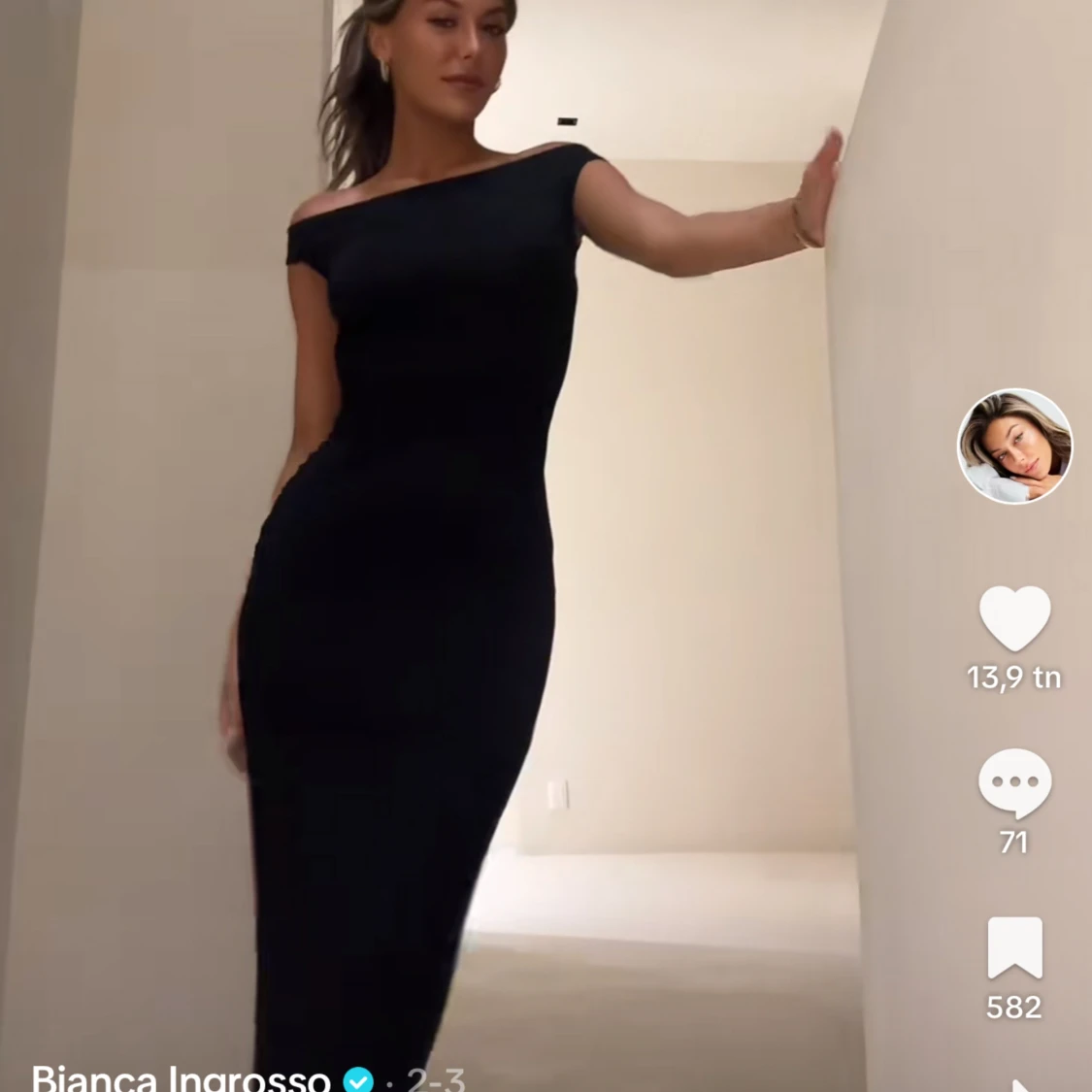Like this video with the heart

pos(1014,618)
